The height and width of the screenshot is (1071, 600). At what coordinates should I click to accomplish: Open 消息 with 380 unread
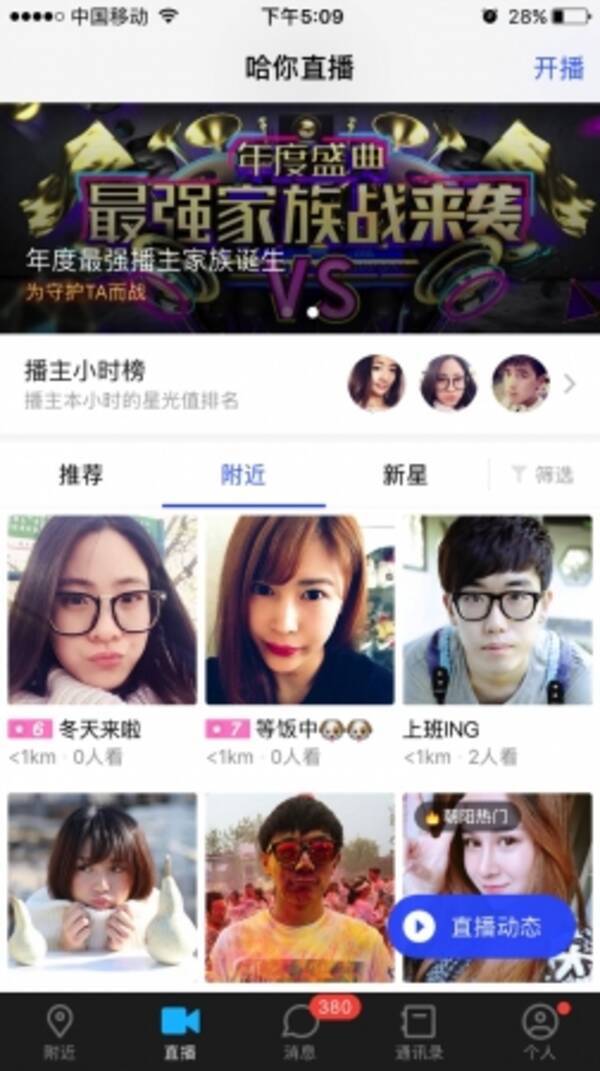(x=300, y=1032)
